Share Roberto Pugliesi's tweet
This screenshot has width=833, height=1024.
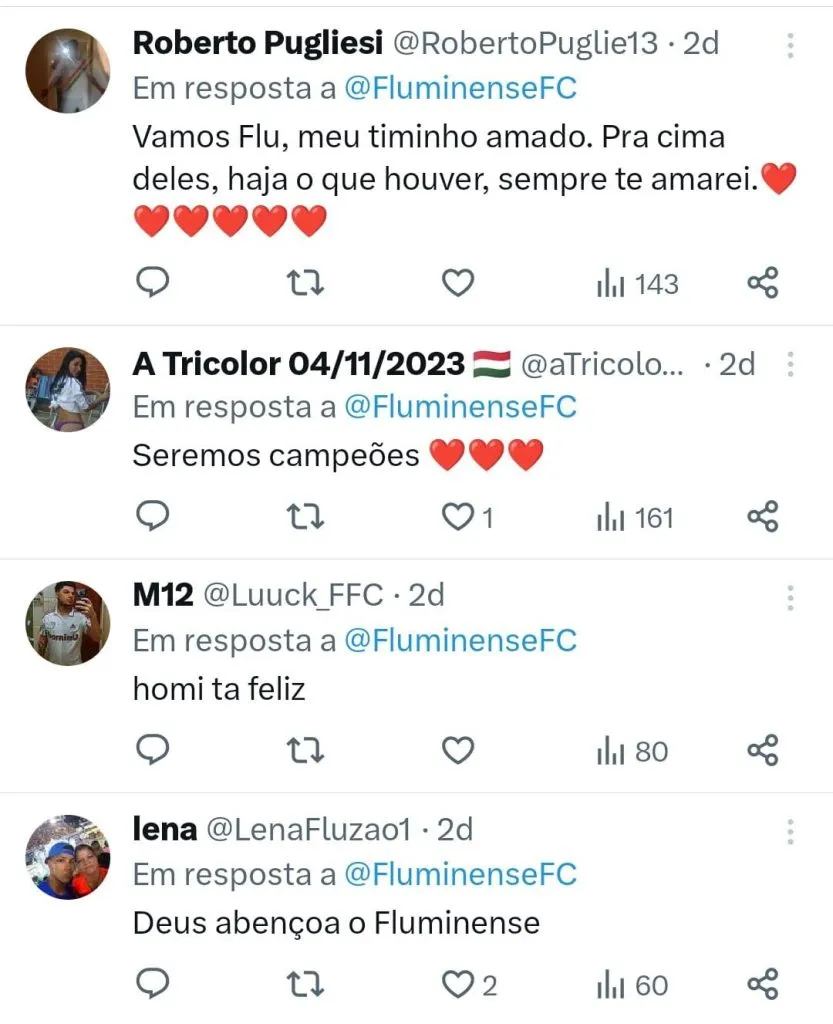[x=763, y=284]
